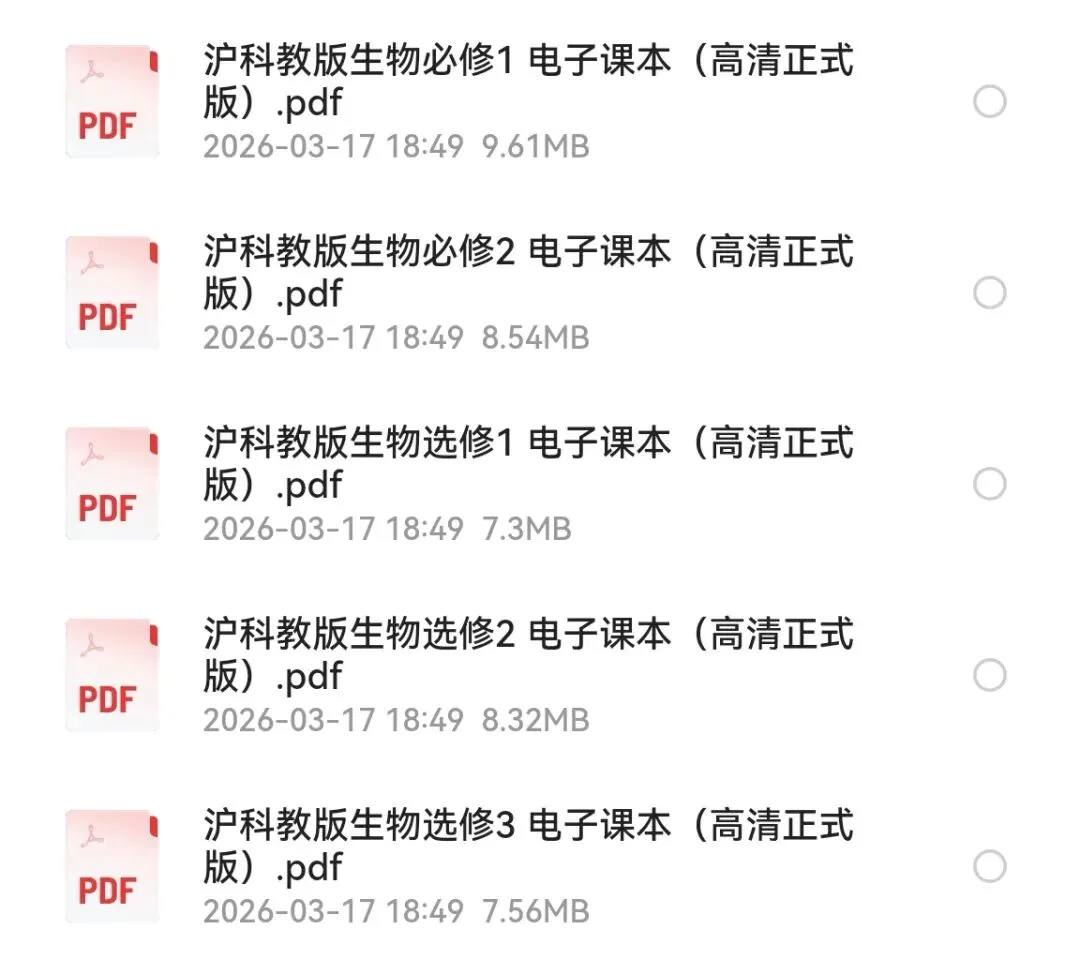
Task: Select the 生物必修1 file circle
Action: click(989, 102)
